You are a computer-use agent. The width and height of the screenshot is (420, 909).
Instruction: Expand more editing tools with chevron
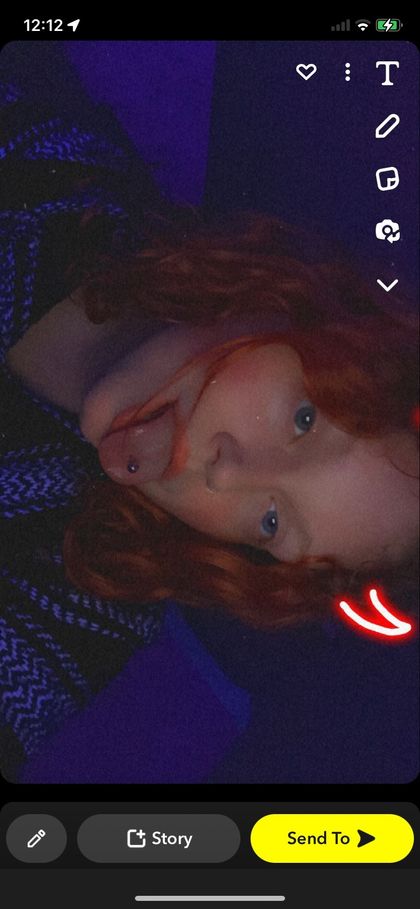click(387, 285)
